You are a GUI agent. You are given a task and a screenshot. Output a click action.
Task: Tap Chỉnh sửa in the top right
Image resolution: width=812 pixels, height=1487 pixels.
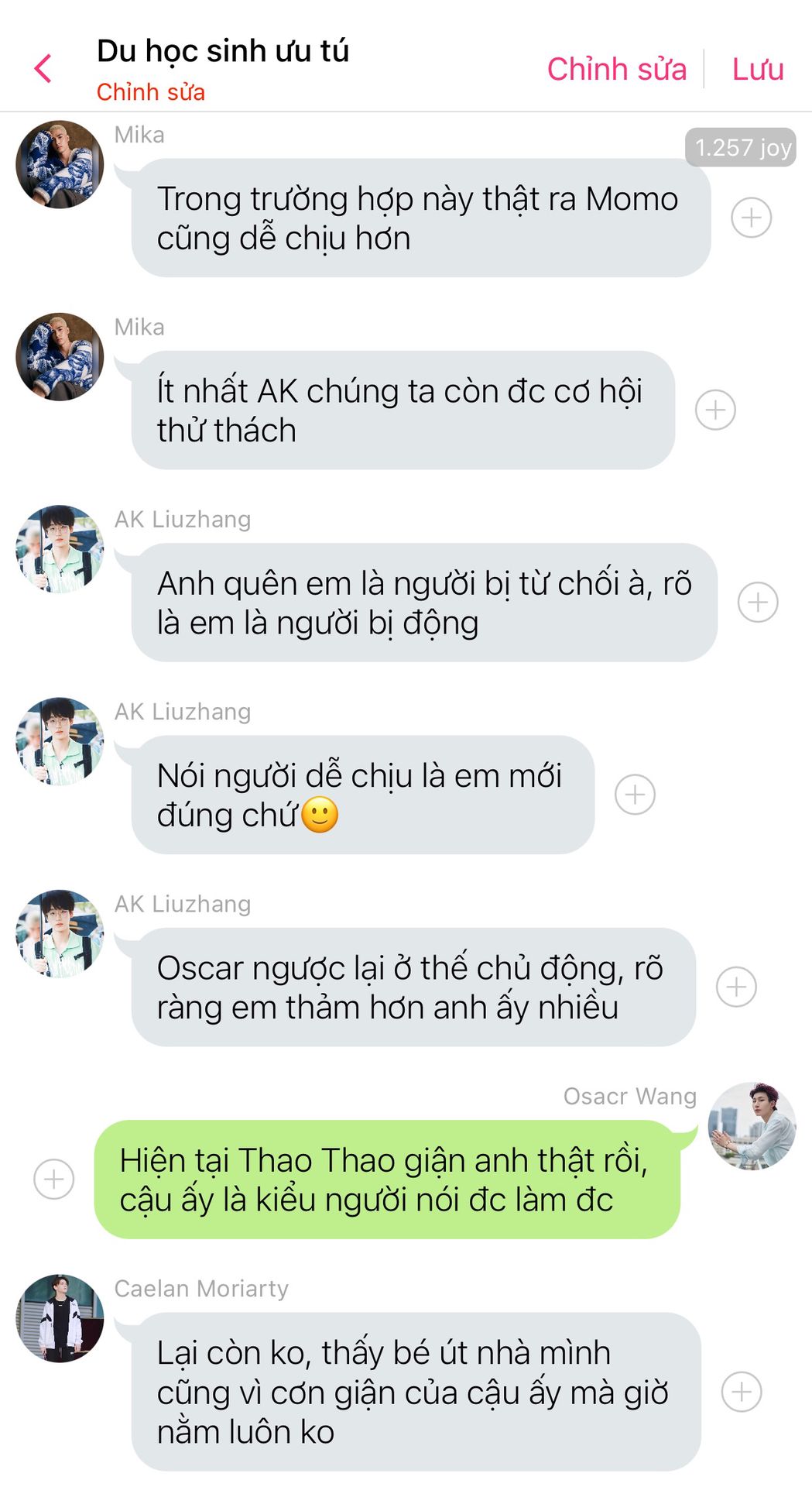(616, 69)
